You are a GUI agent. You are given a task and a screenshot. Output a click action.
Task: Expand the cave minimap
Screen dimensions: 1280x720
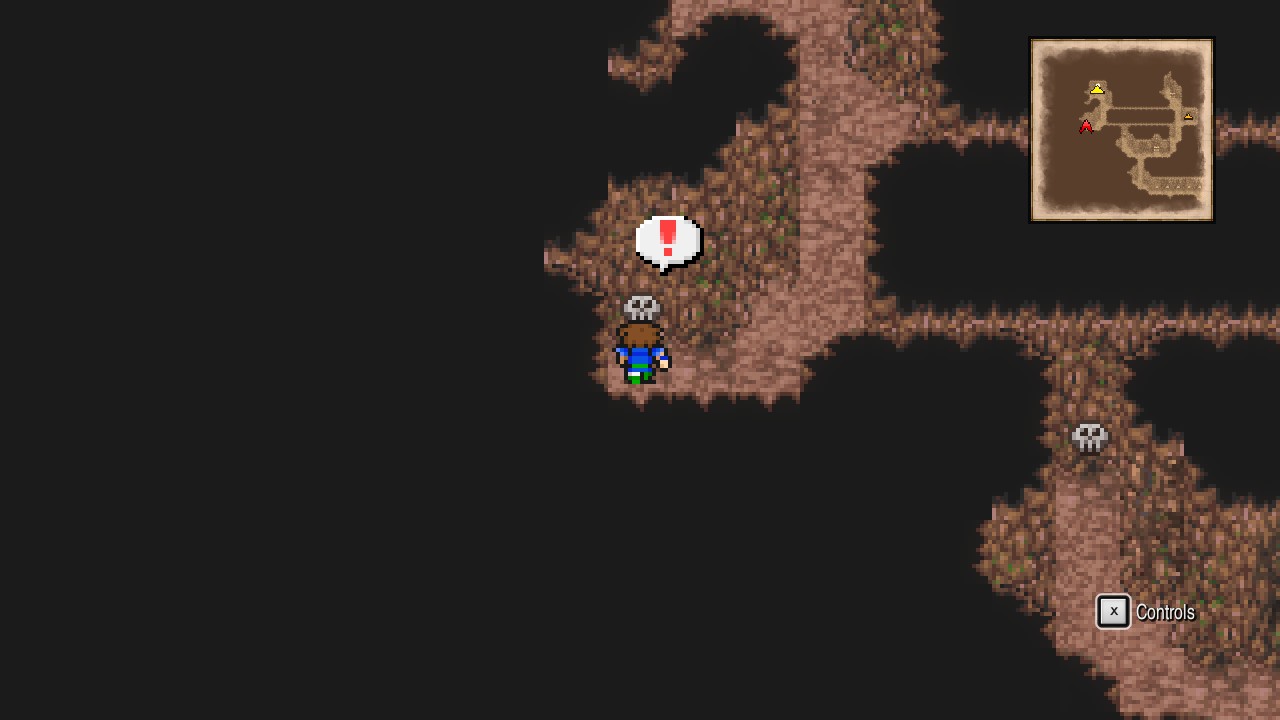[1121, 130]
